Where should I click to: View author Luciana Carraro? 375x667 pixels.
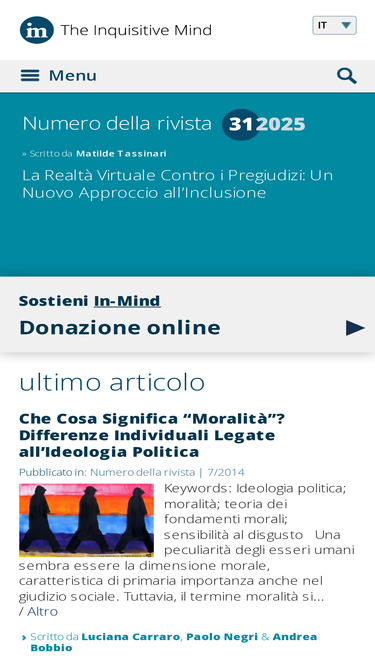pyautogui.click(x=131, y=637)
